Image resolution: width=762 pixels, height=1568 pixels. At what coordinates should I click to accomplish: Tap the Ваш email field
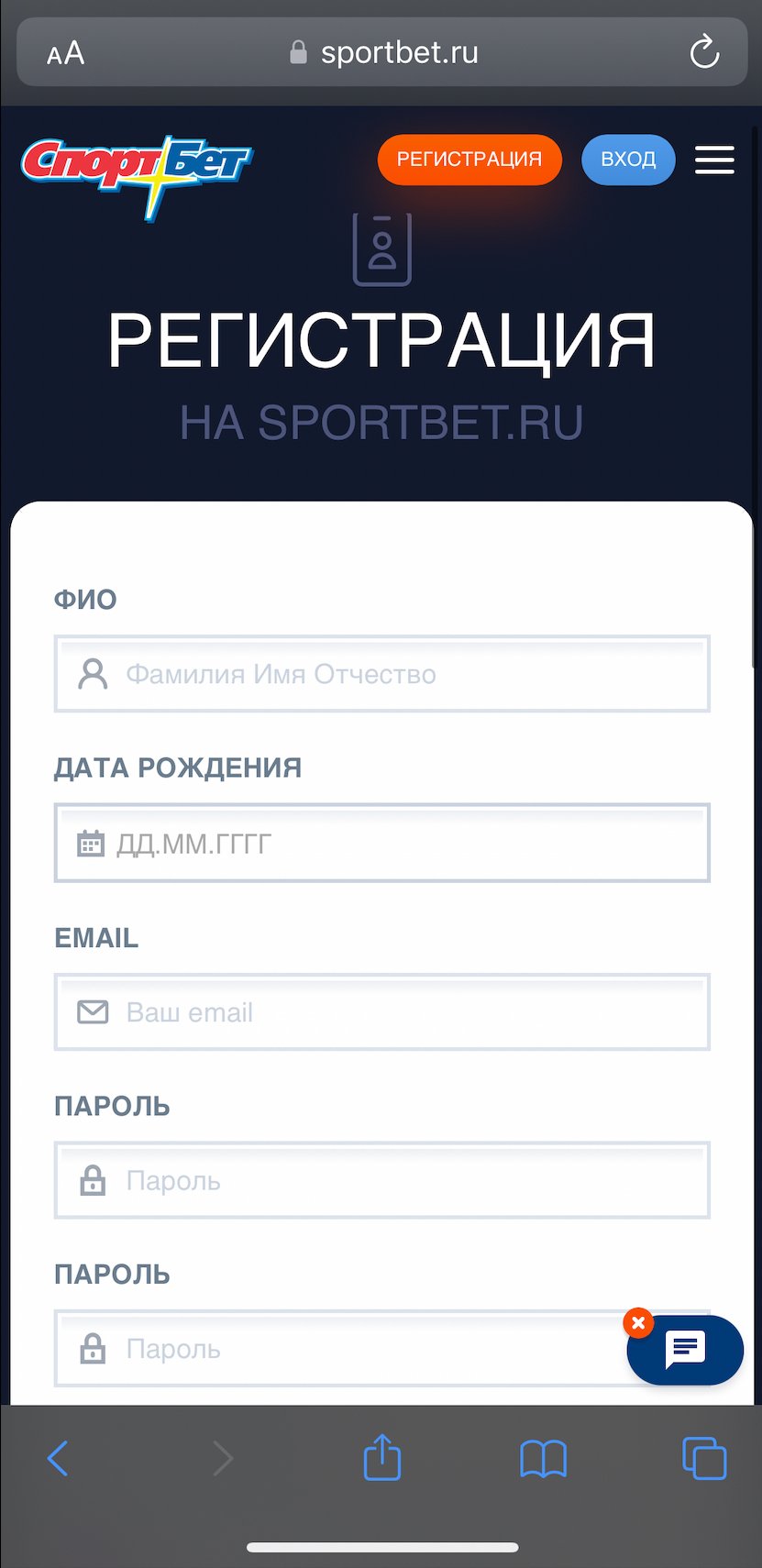click(381, 1012)
